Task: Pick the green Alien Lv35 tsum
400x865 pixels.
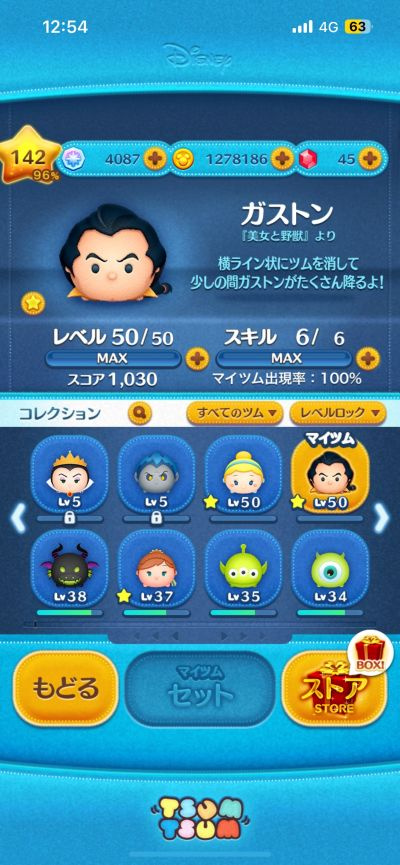Action: point(243,568)
